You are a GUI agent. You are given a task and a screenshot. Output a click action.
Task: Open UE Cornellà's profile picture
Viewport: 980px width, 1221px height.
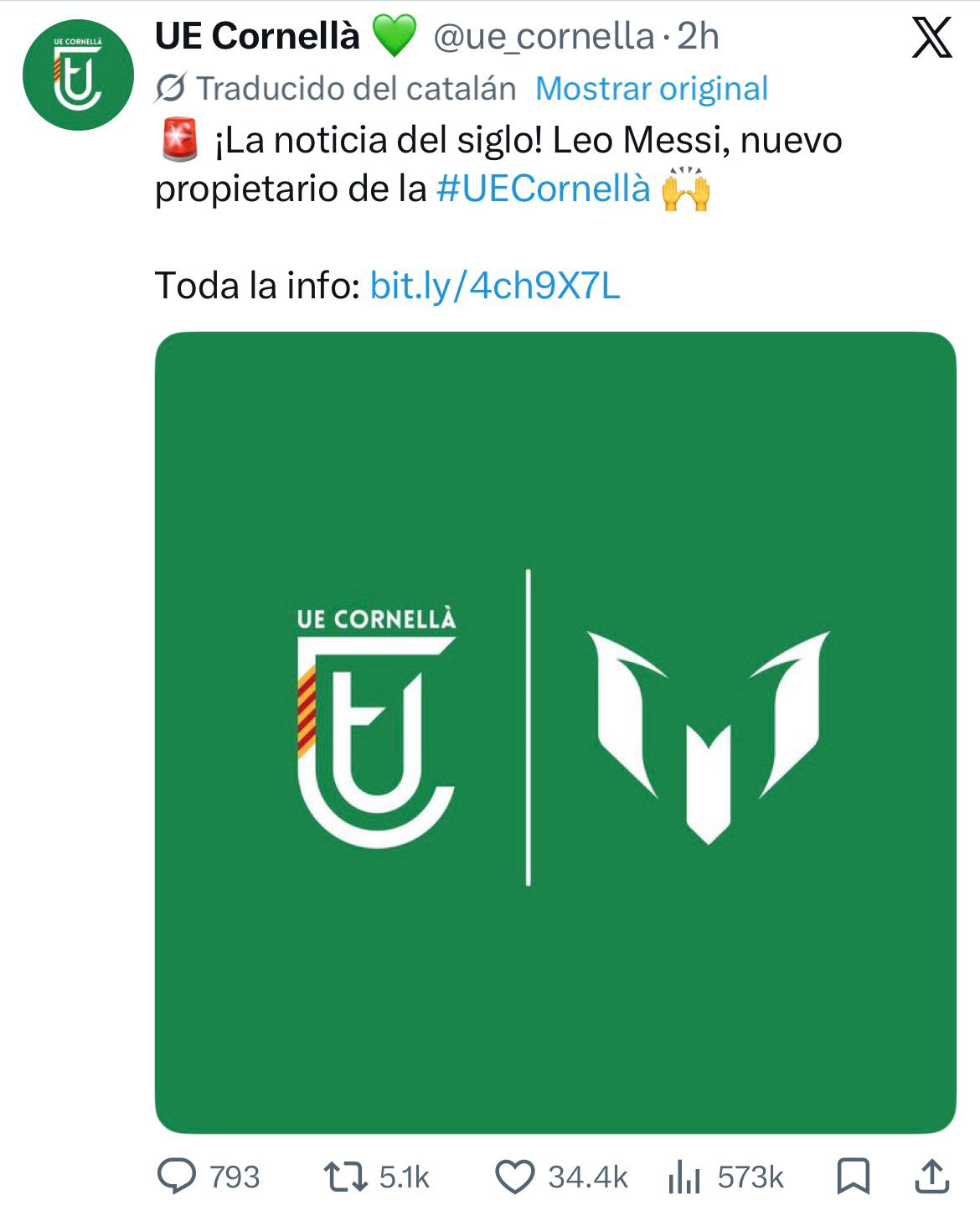coord(78,76)
